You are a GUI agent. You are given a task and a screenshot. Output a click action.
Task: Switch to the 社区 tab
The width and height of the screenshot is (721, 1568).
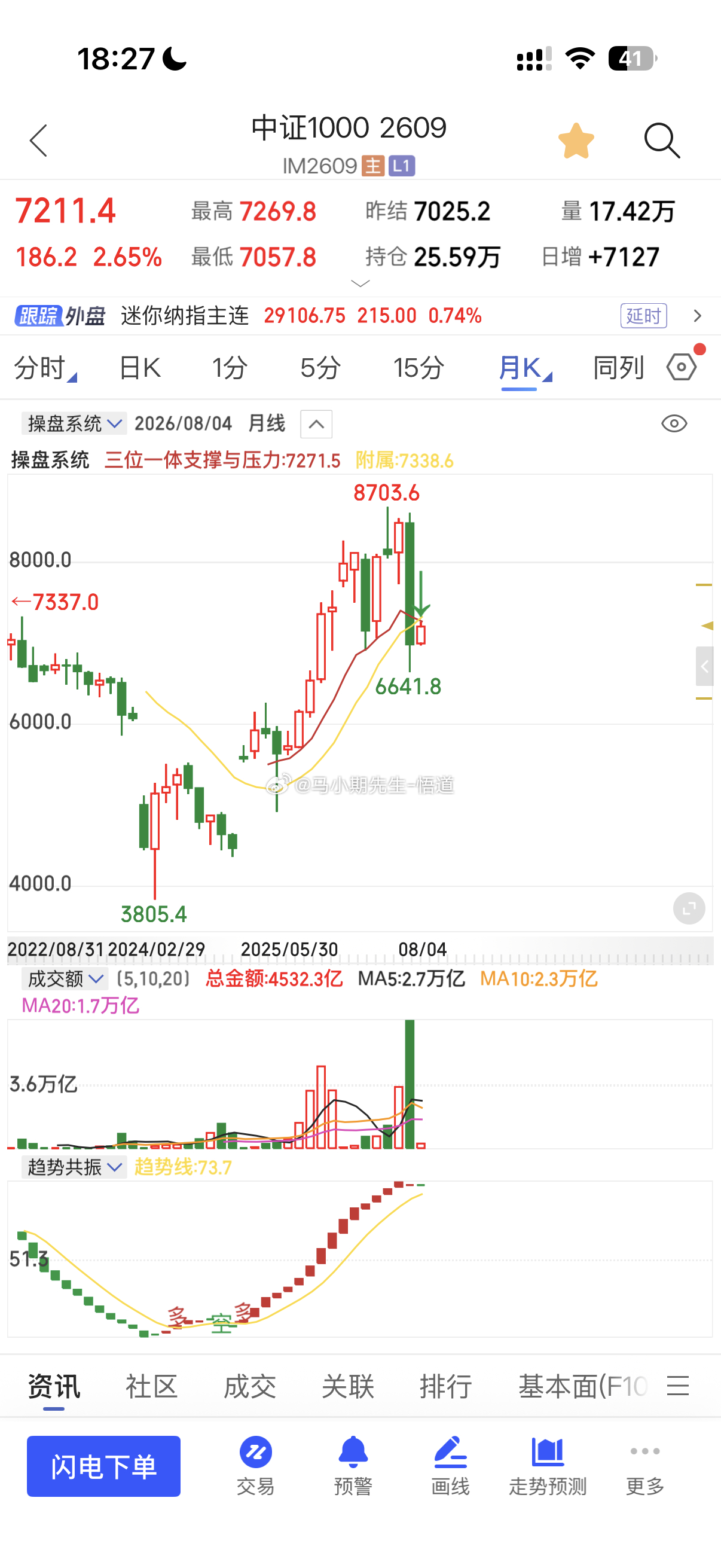pyautogui.click(x=151, y=1386)
